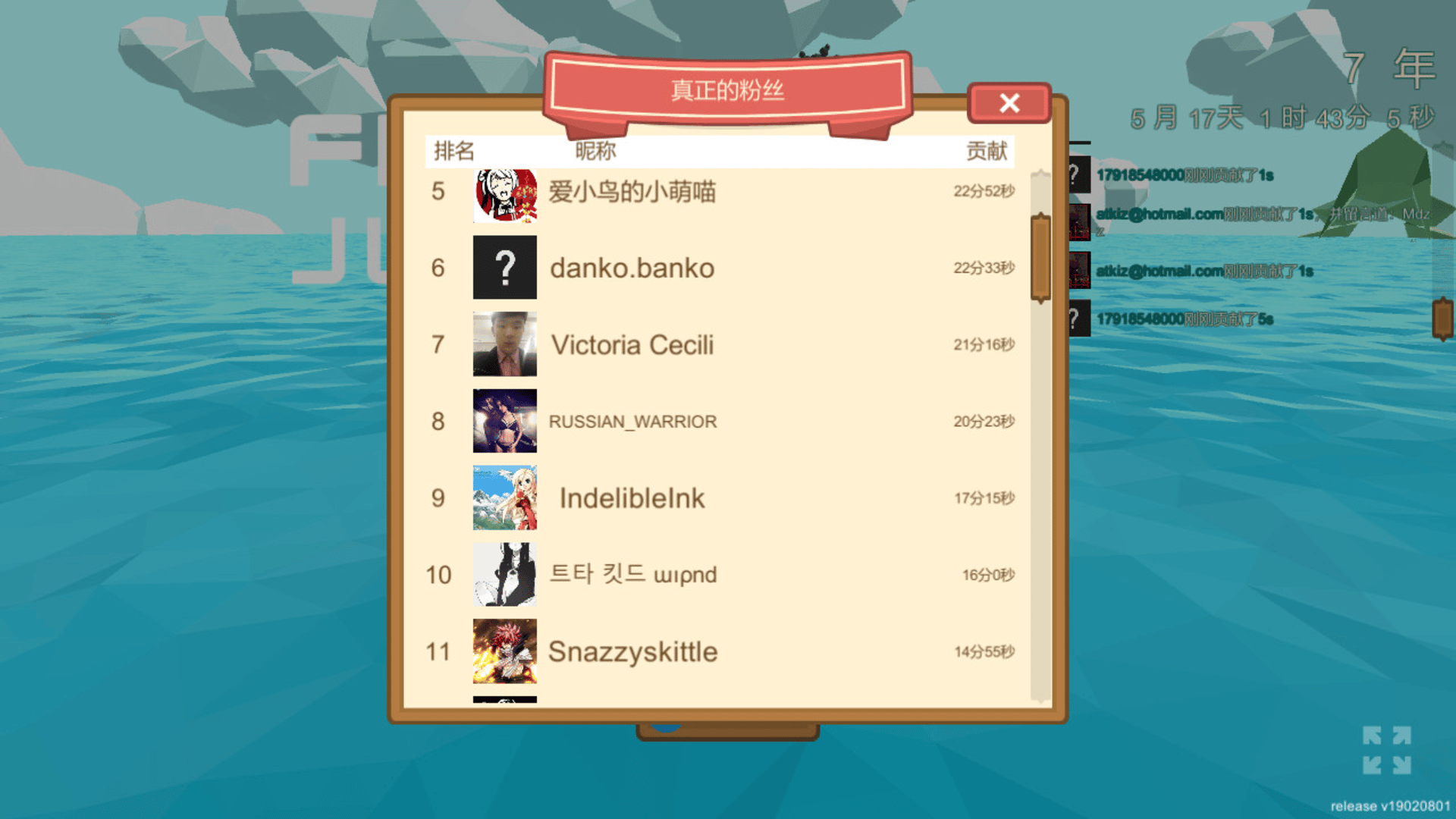
Task: Tap IndelibleInk's ranking entry
Action: [x=632, y=498]
